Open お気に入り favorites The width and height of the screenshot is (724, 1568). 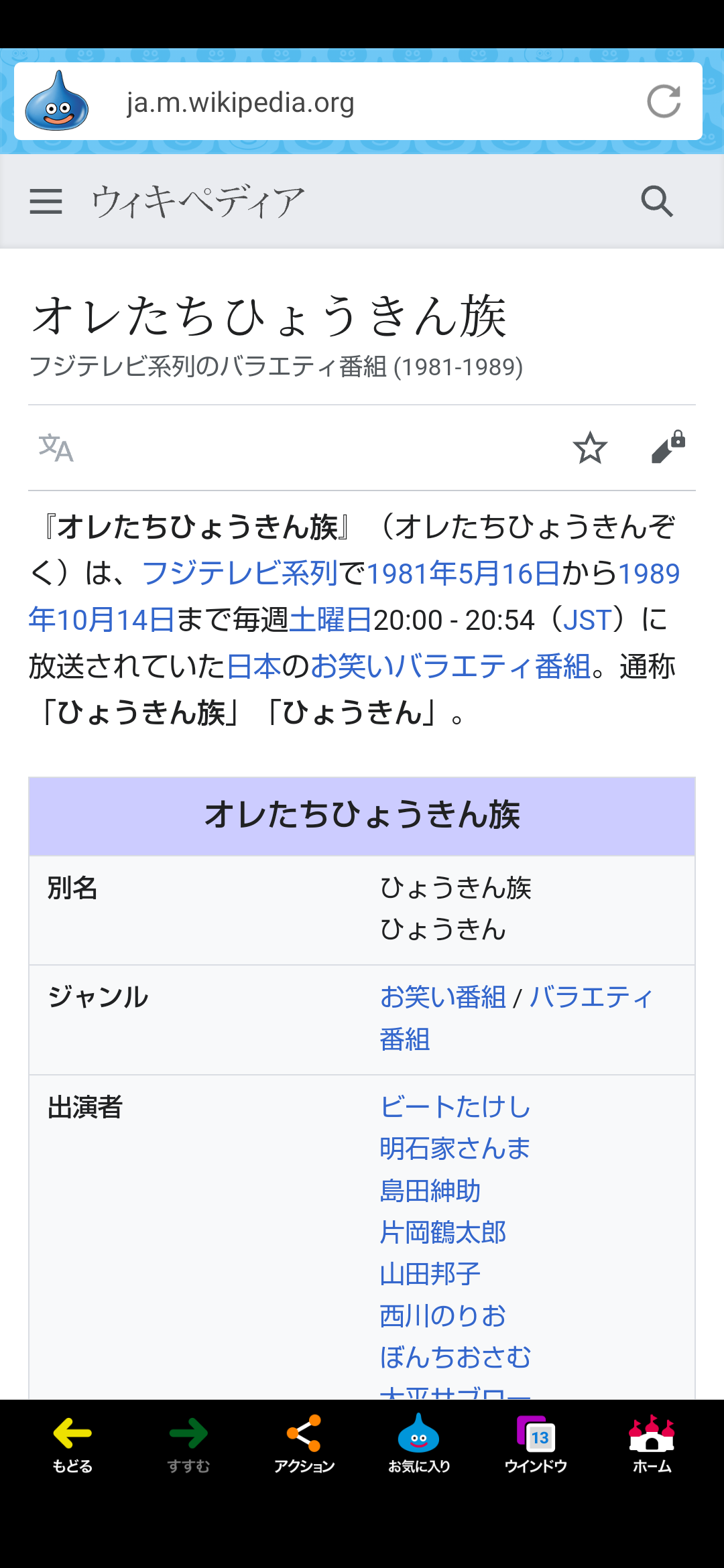click(x=419, y=1444)
